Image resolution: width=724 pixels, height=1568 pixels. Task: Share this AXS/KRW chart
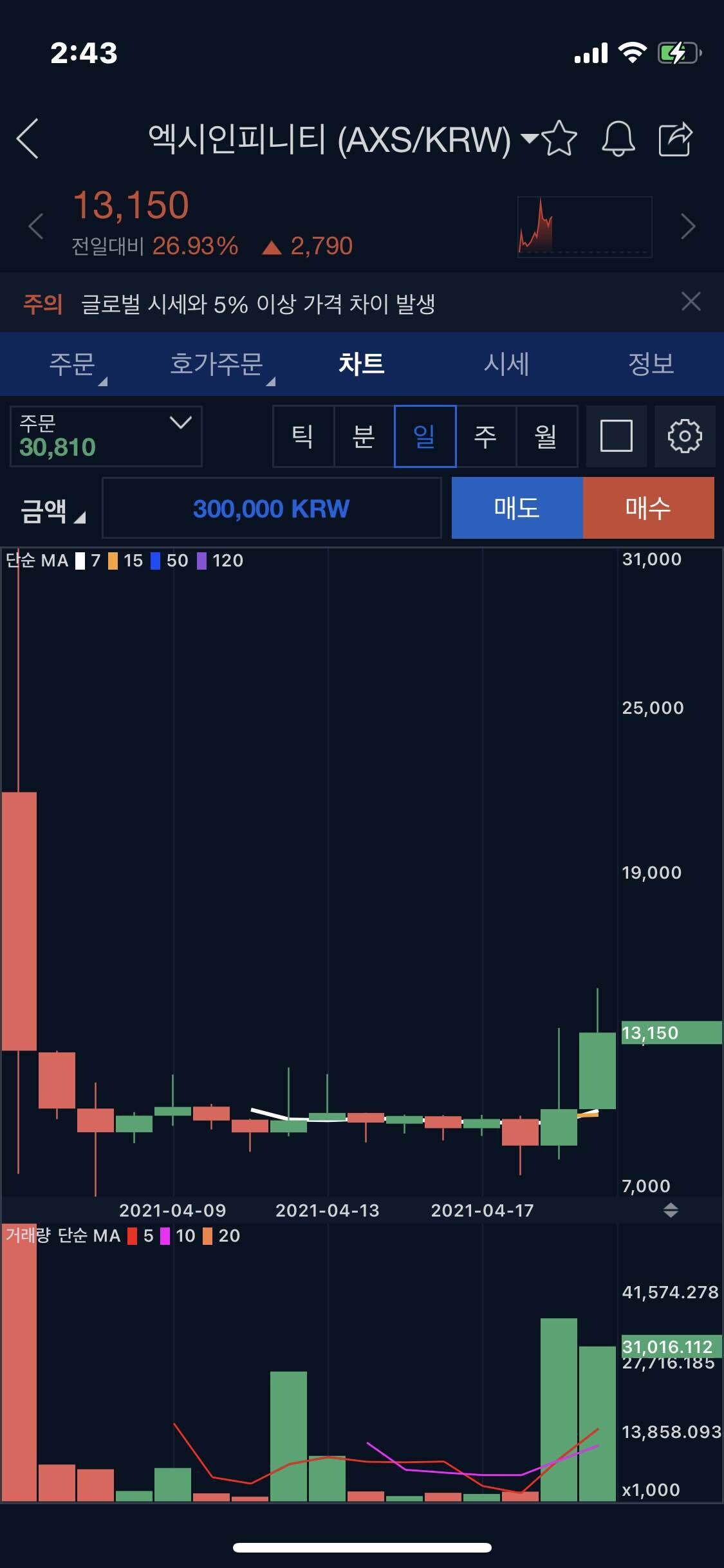(x=676, y=138)
